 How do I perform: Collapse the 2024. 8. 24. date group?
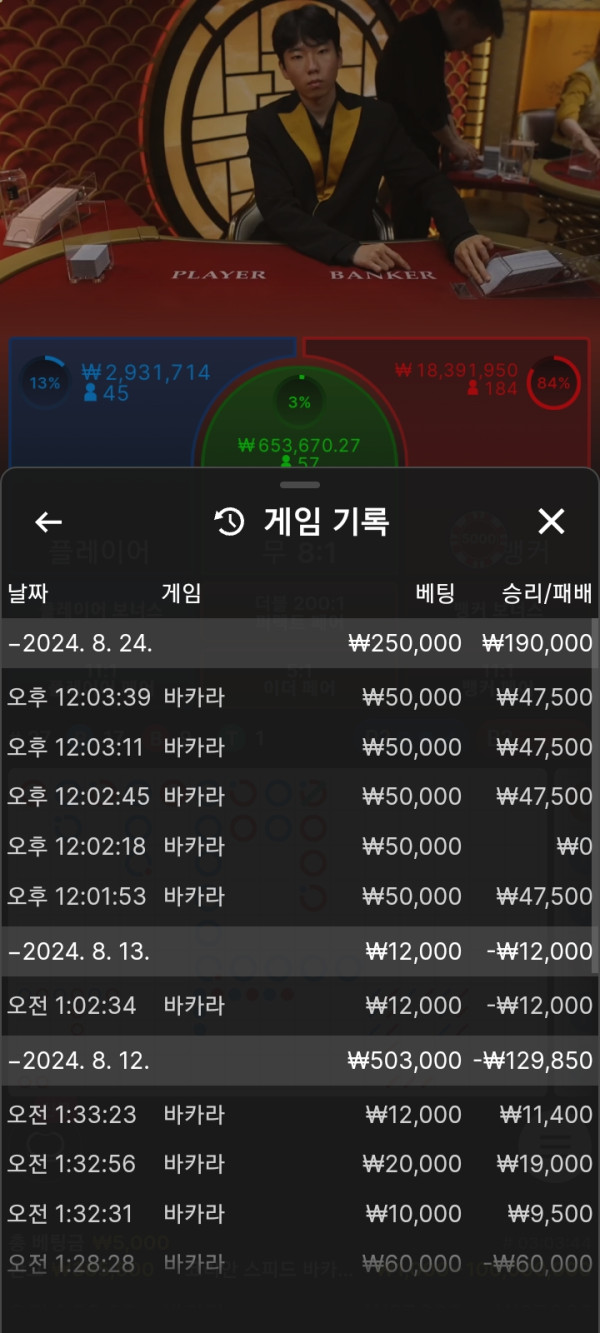point(80,643)
